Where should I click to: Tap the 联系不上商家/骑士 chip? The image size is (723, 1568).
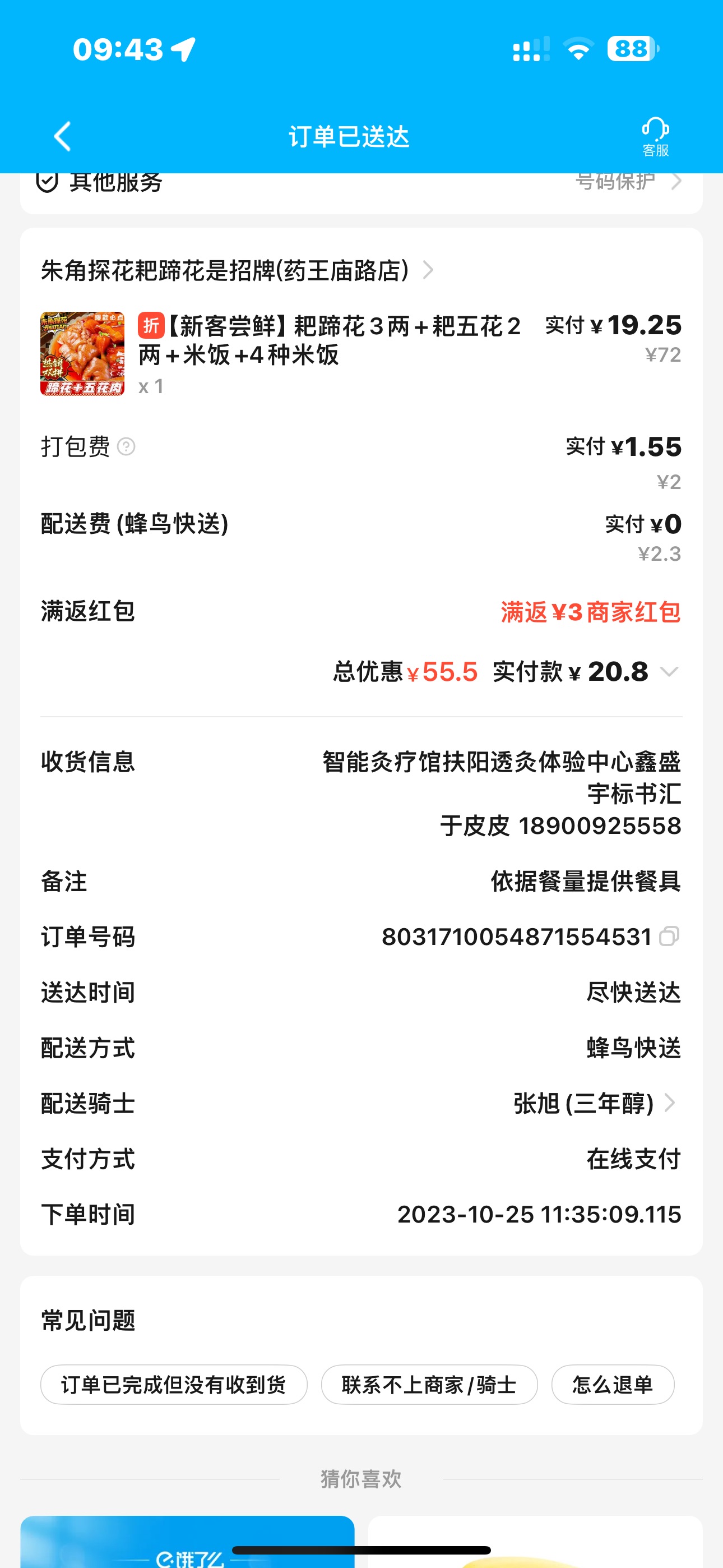pos(429,1385)
